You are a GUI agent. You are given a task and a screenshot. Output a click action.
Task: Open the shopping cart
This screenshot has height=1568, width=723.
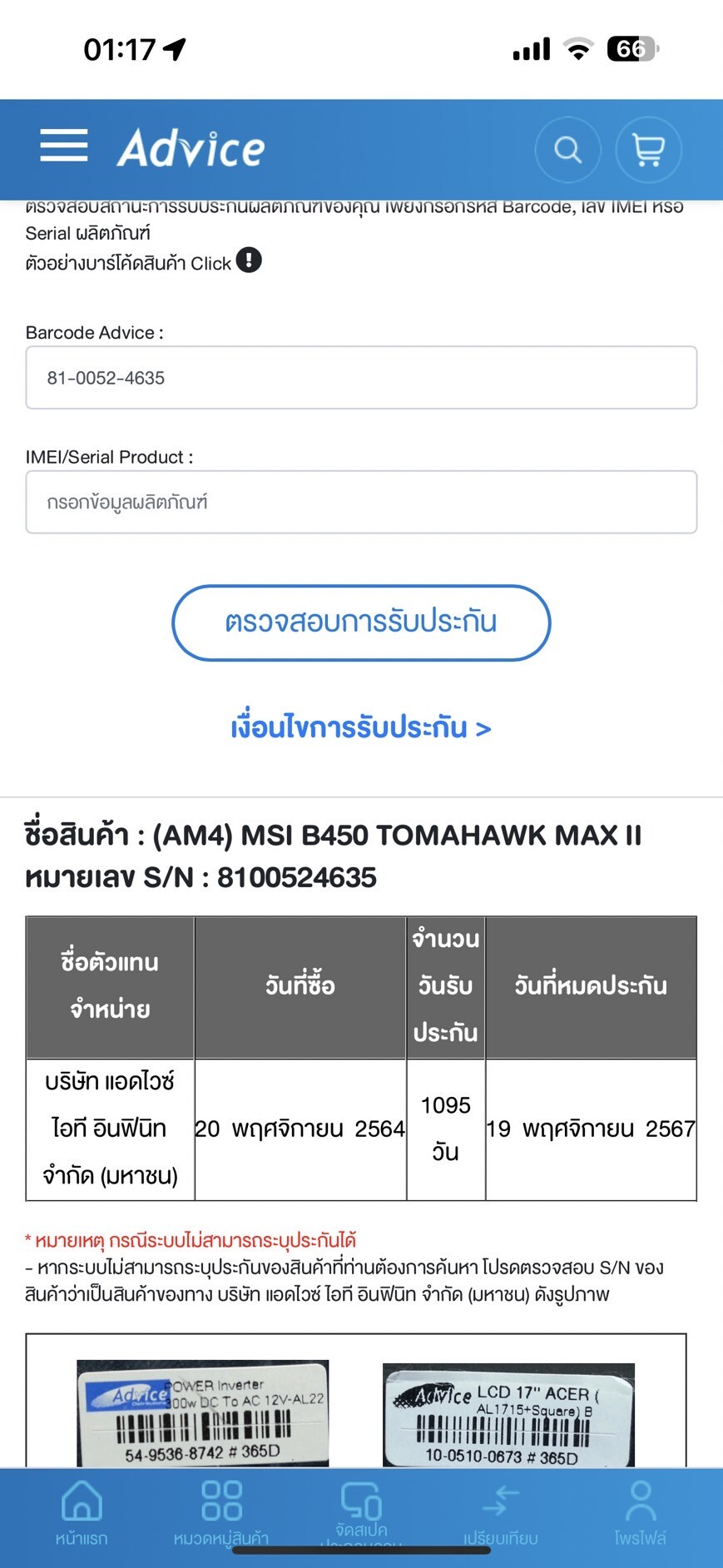click(648, 150)
